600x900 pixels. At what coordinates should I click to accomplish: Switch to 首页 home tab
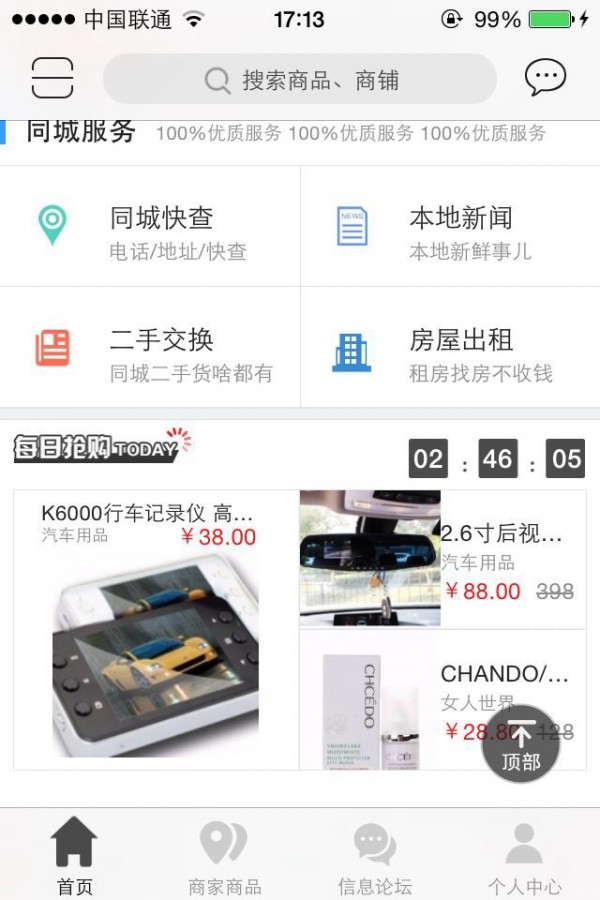[75, 855]
